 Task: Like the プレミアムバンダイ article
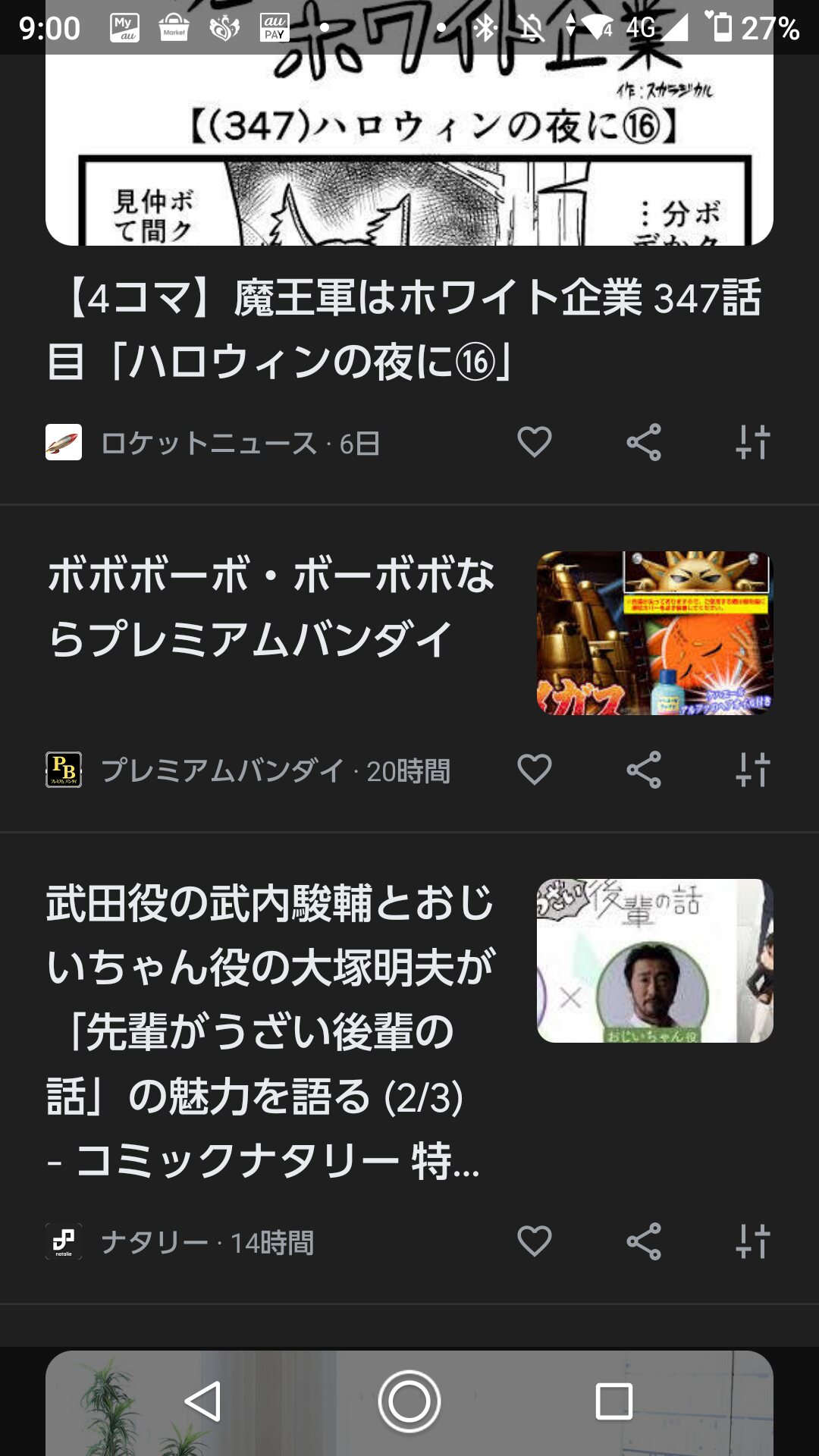(x=535, y=770)
